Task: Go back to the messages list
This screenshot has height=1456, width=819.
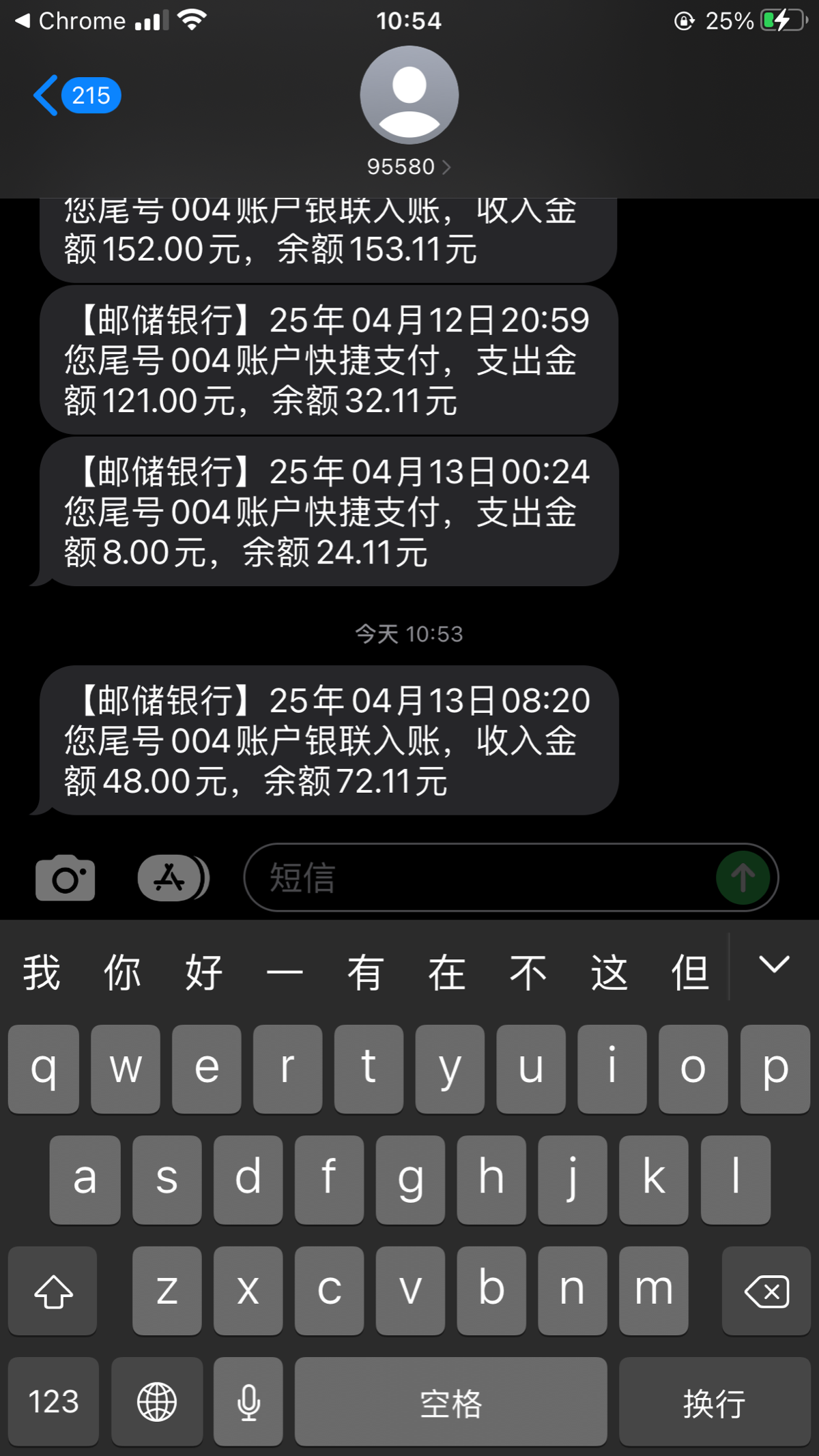Action: click(x=76, y=96)
